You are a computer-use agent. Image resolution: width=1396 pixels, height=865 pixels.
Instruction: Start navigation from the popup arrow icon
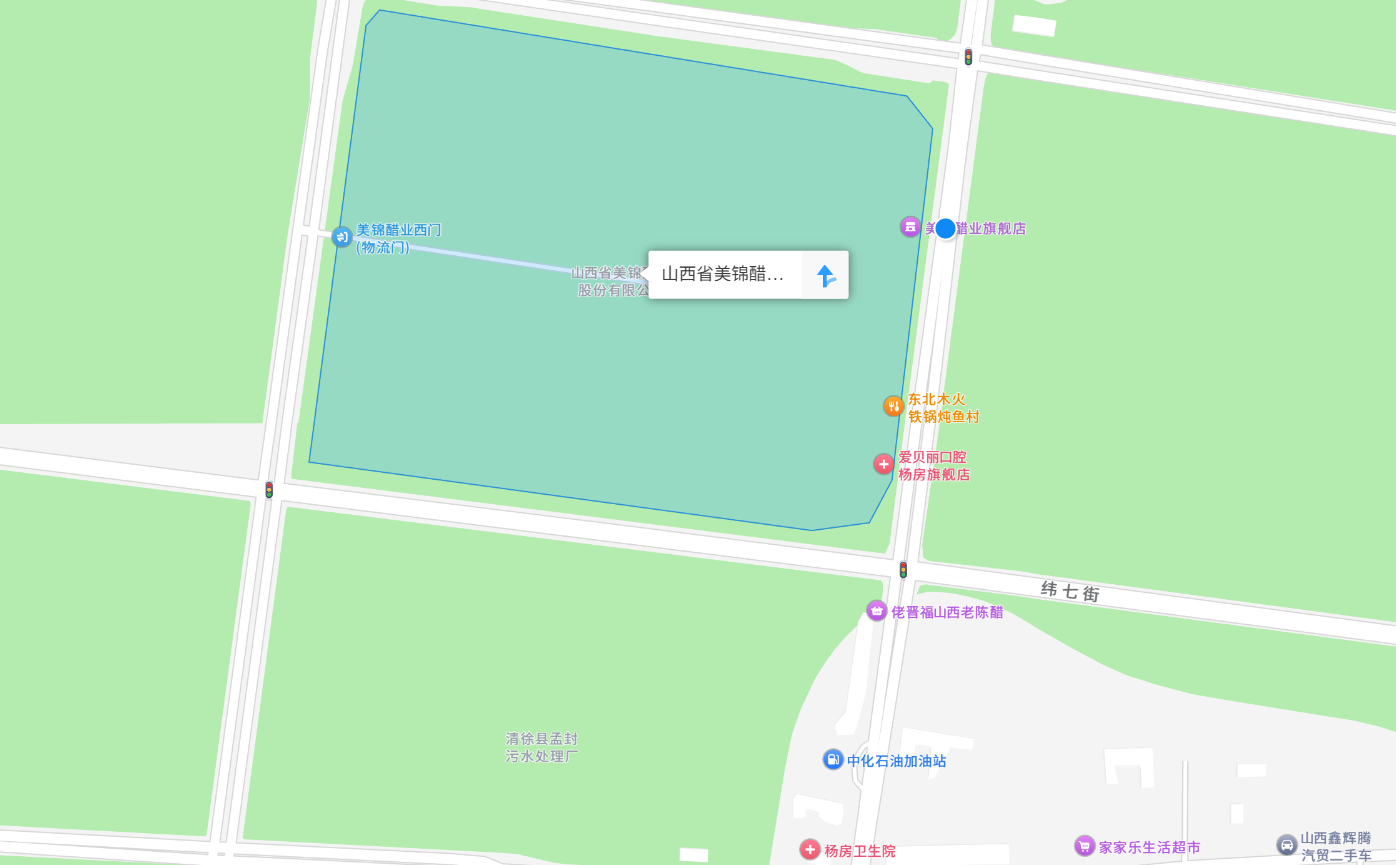pyautogui.click(x=825, y=275)
